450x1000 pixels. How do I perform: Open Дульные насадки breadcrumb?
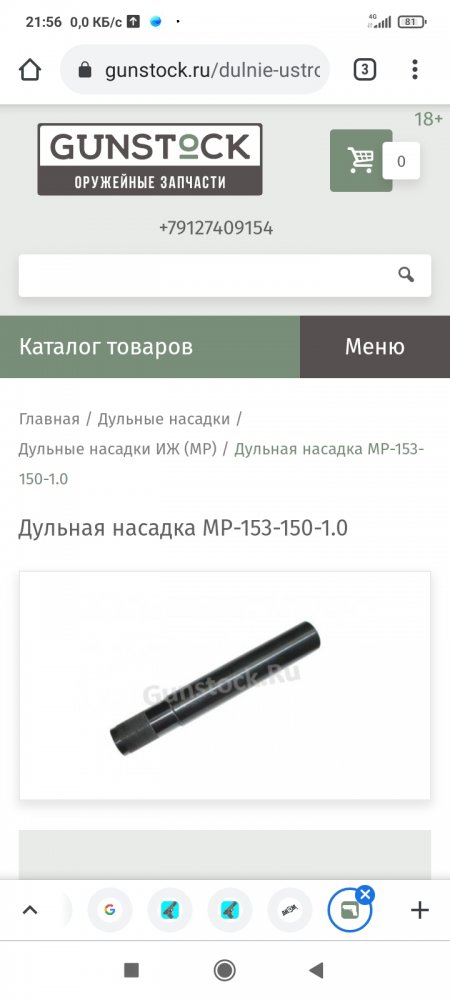(x=163, y=419)
